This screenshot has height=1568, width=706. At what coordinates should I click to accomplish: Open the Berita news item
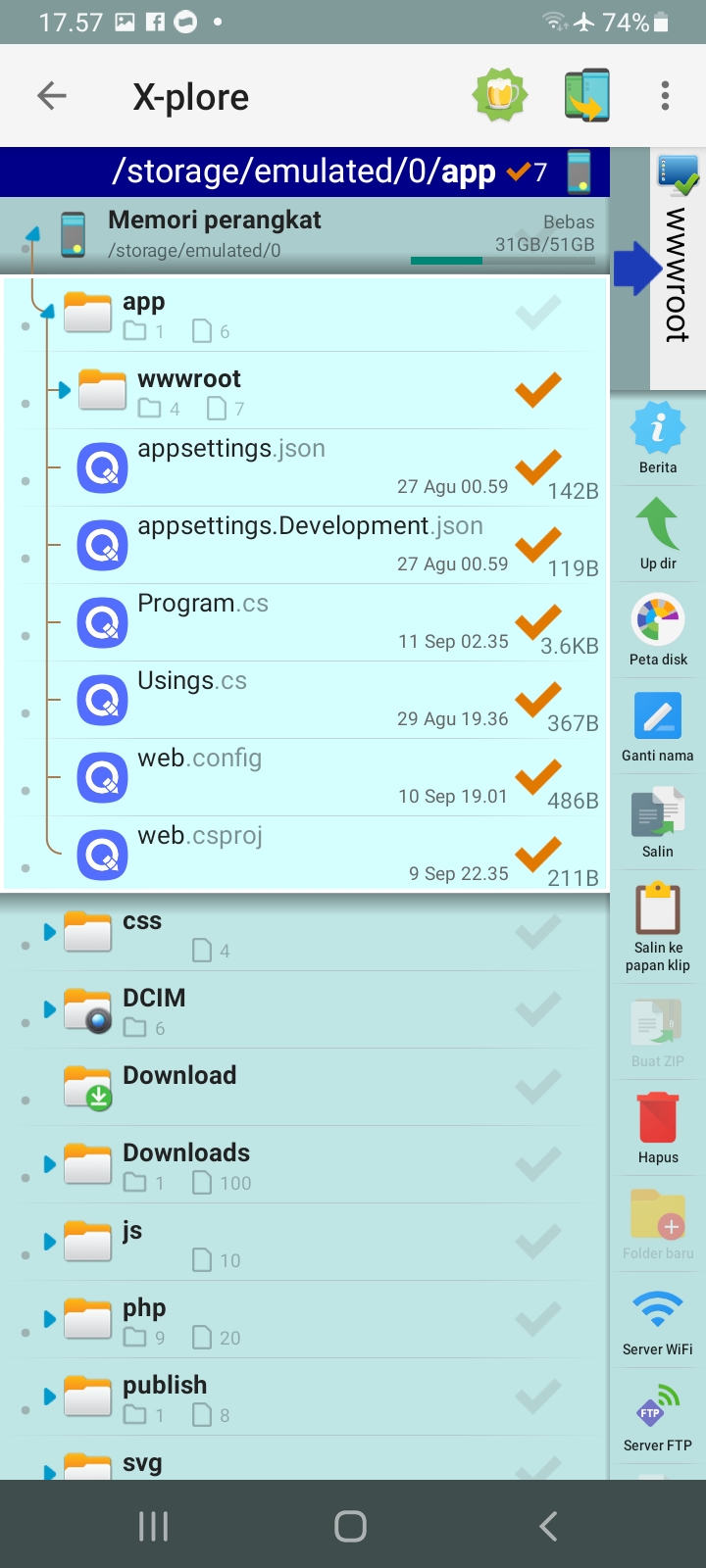658,438
